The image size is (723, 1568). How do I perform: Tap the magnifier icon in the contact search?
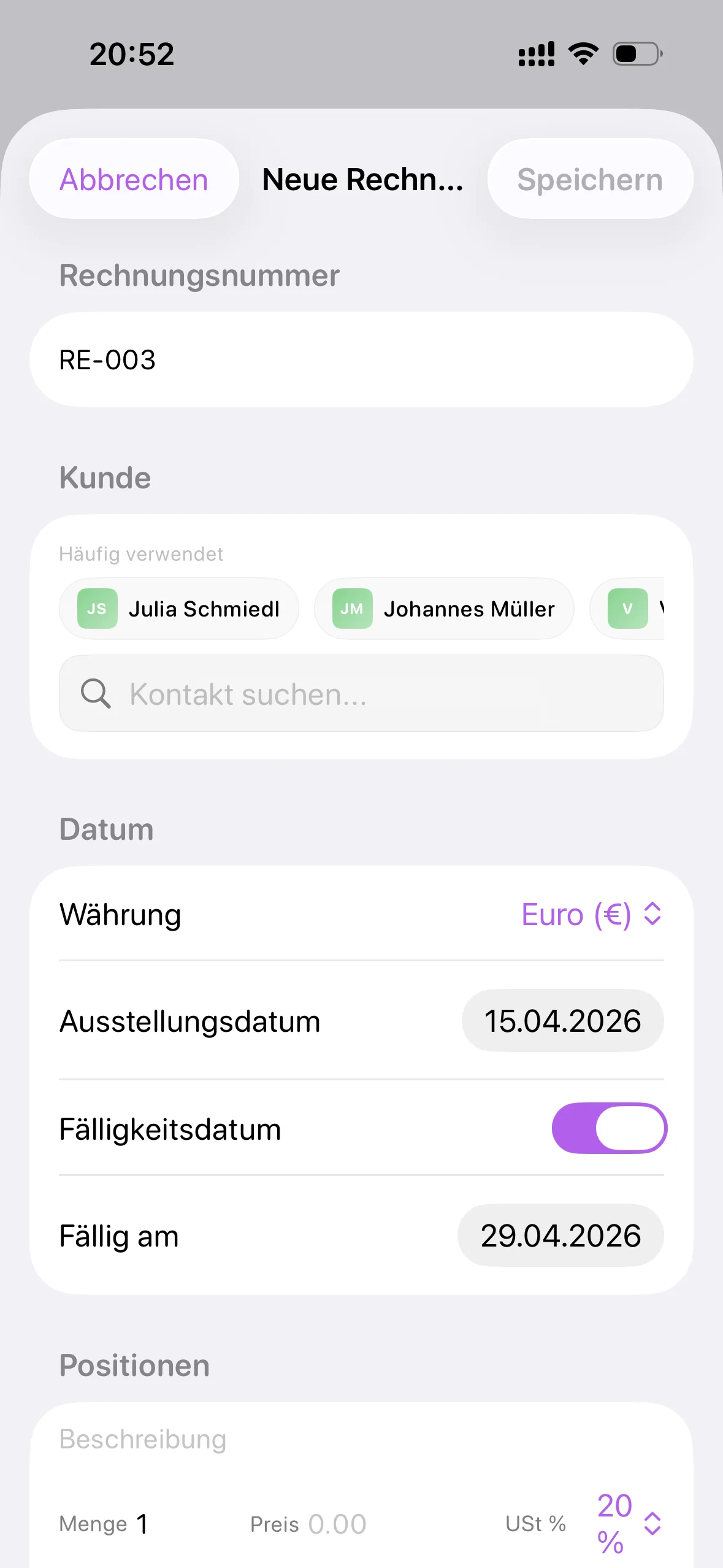coord(95,693)
